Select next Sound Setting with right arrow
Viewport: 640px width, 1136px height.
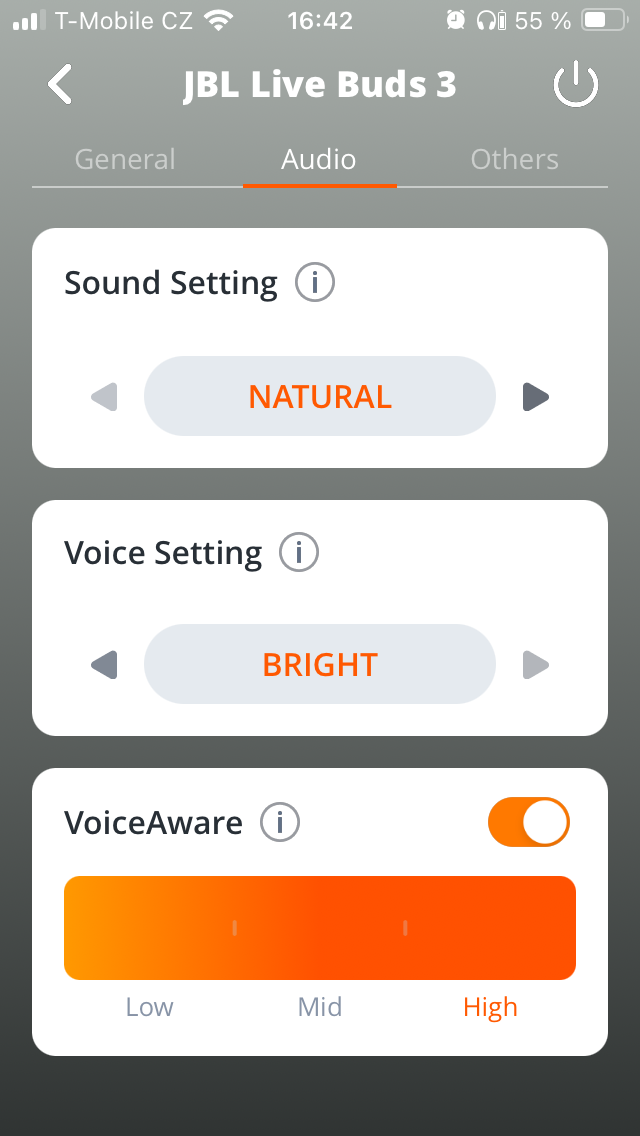click(x=536, y=397)
